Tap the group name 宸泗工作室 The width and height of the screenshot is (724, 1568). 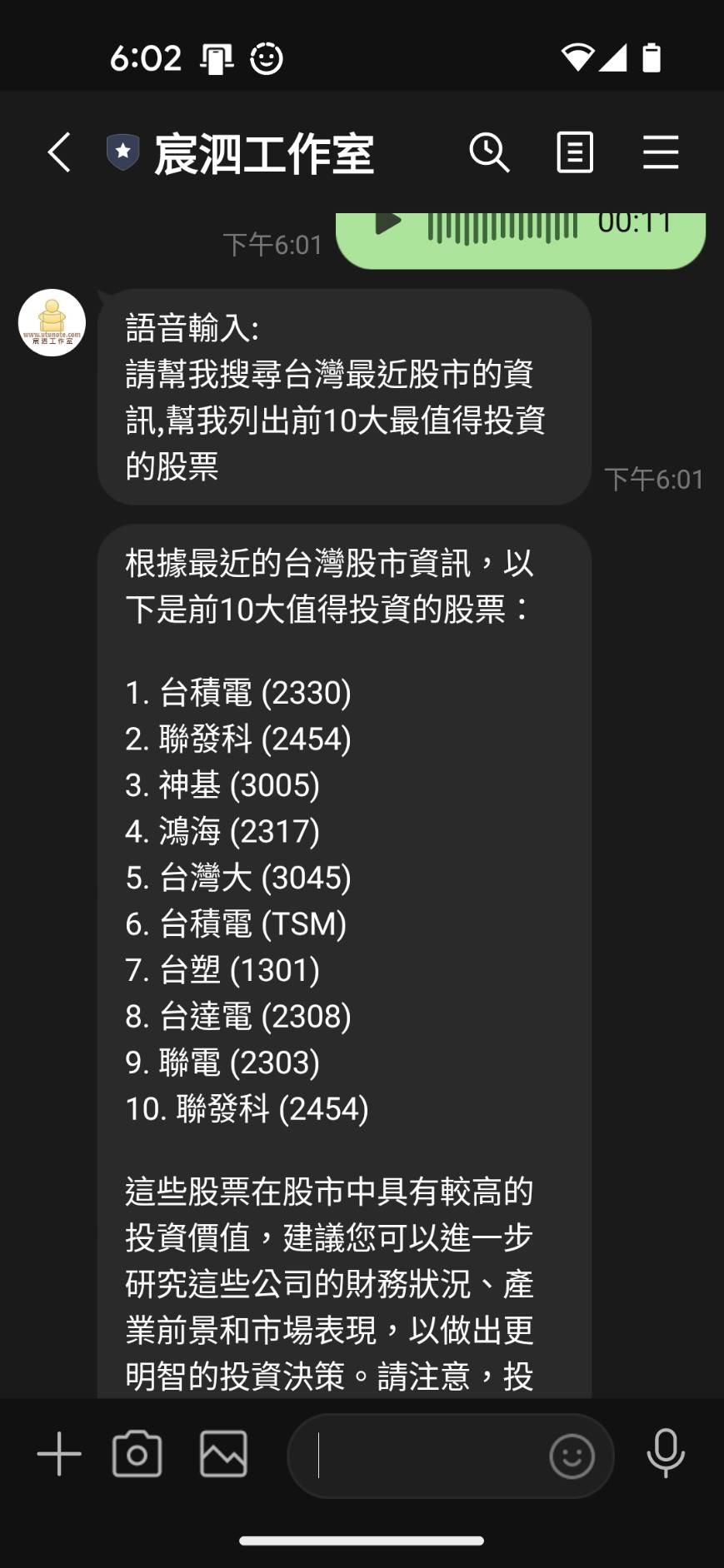tap(264, 154)
